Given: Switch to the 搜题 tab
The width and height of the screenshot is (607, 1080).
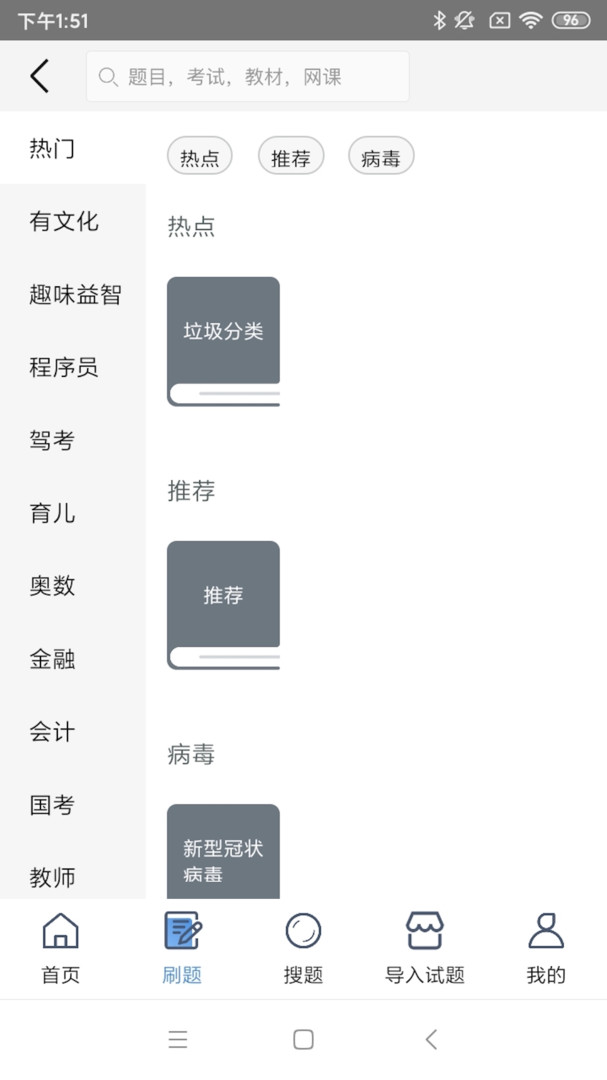Looking at the screenshot, I should coord(303,947).
